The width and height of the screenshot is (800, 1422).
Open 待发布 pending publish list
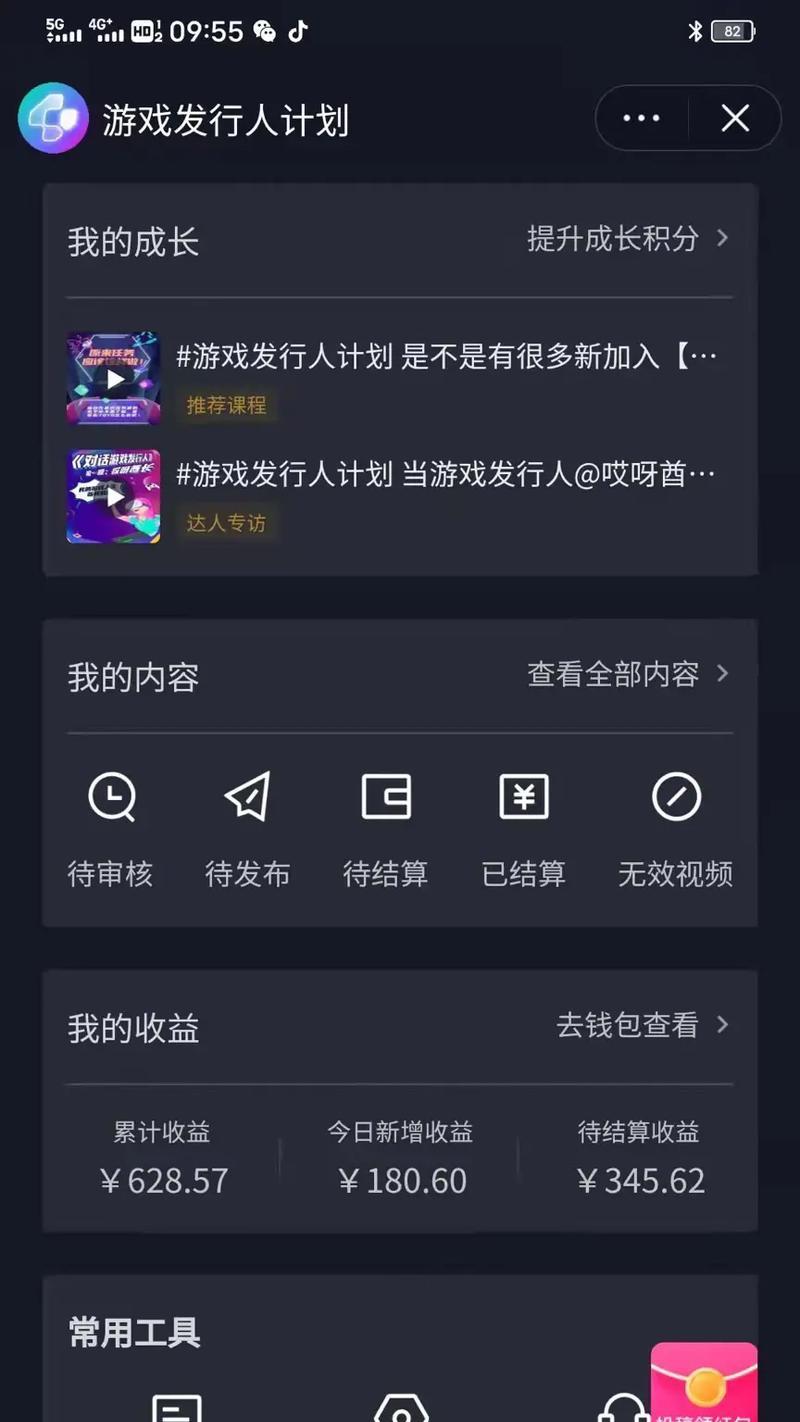(x=248, y=829)
